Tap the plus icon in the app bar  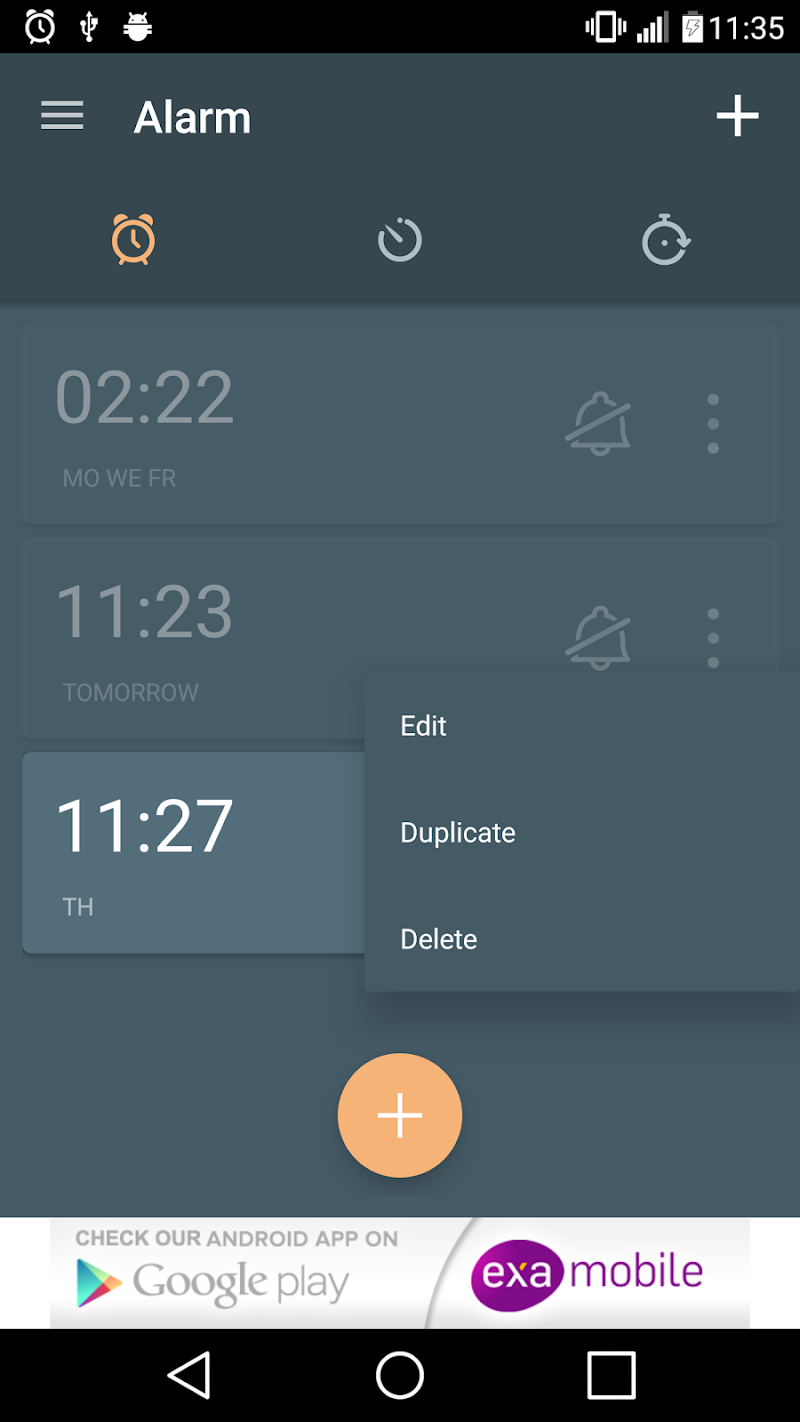737,117
